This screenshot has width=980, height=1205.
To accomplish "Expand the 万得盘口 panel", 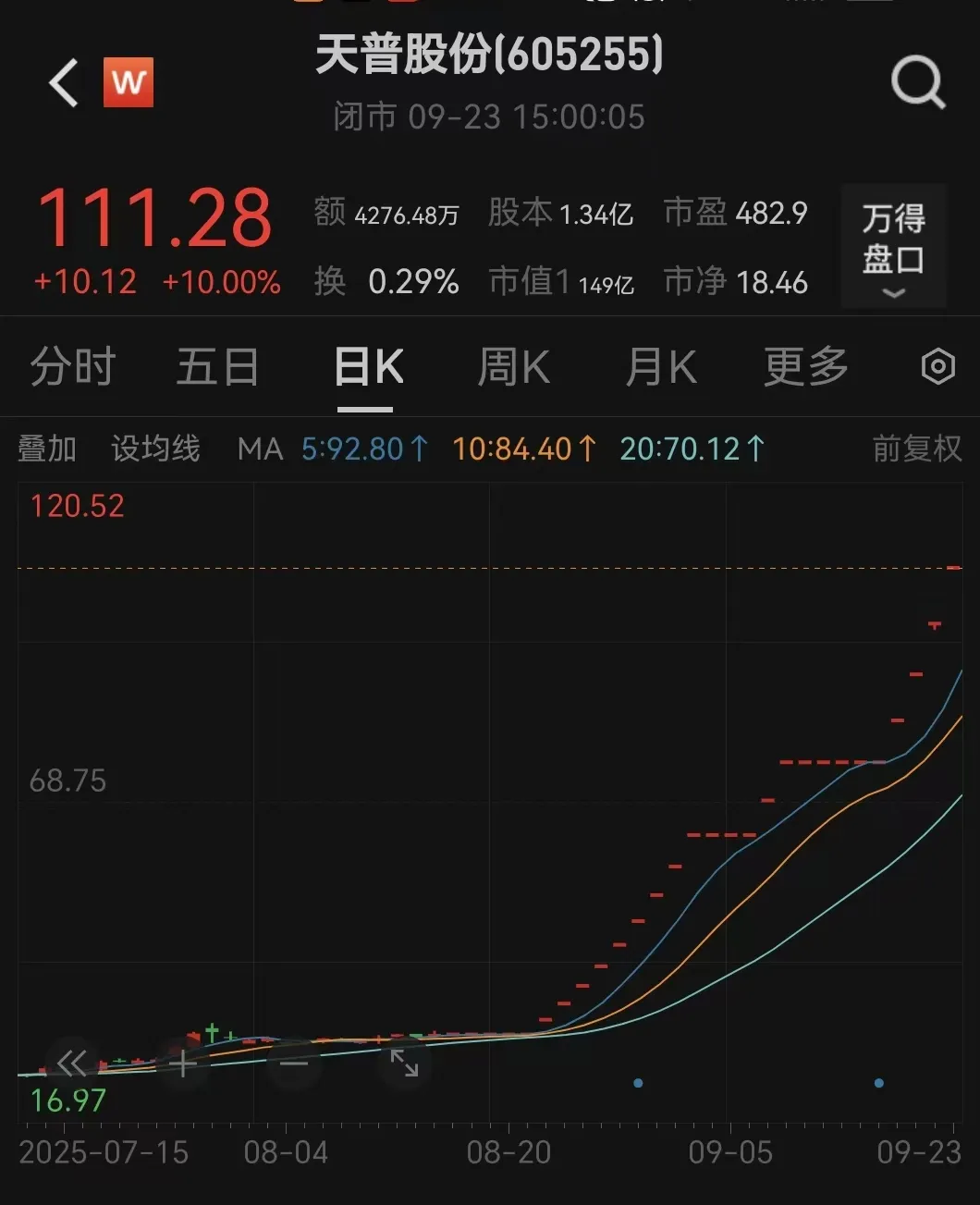I will [893, 246].
